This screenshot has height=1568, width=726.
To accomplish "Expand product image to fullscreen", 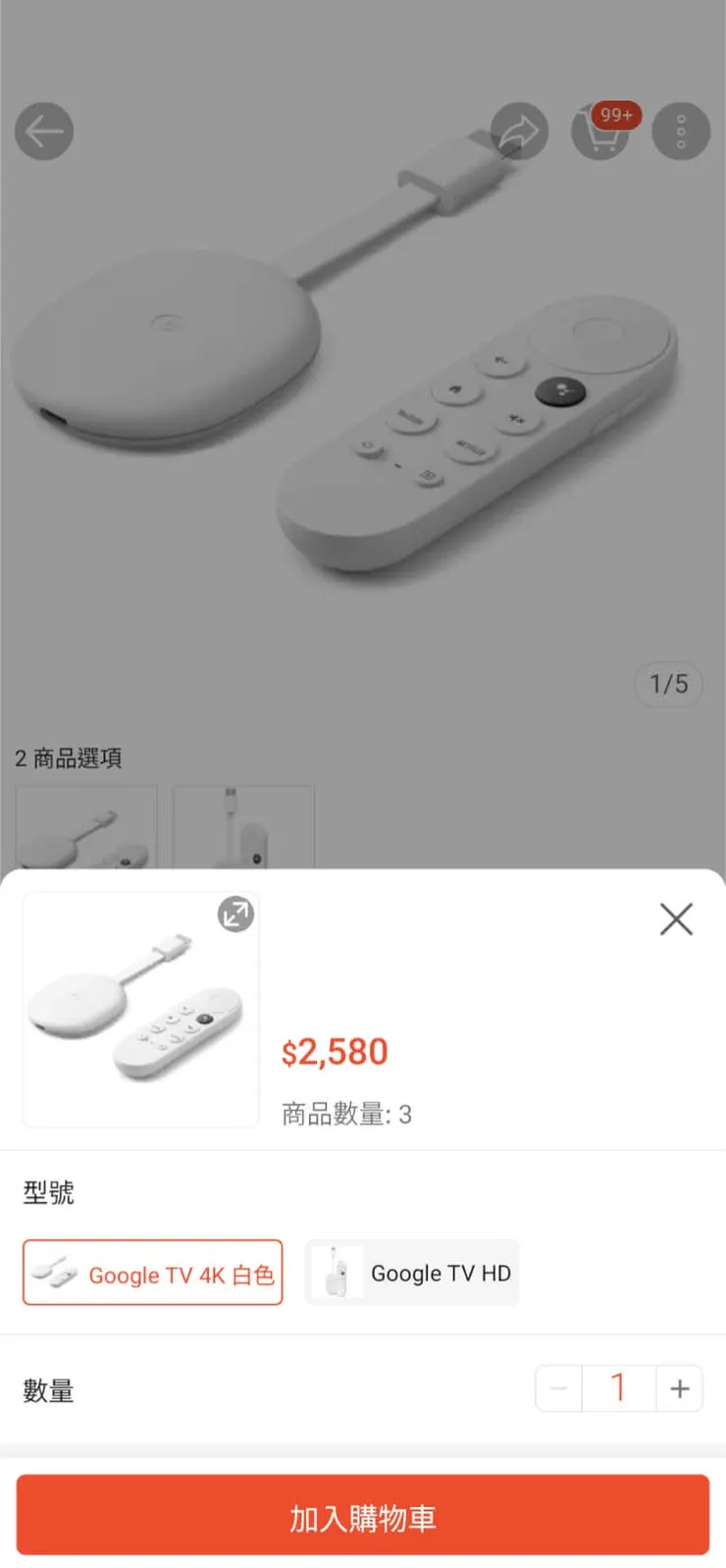I will [234, 915].
